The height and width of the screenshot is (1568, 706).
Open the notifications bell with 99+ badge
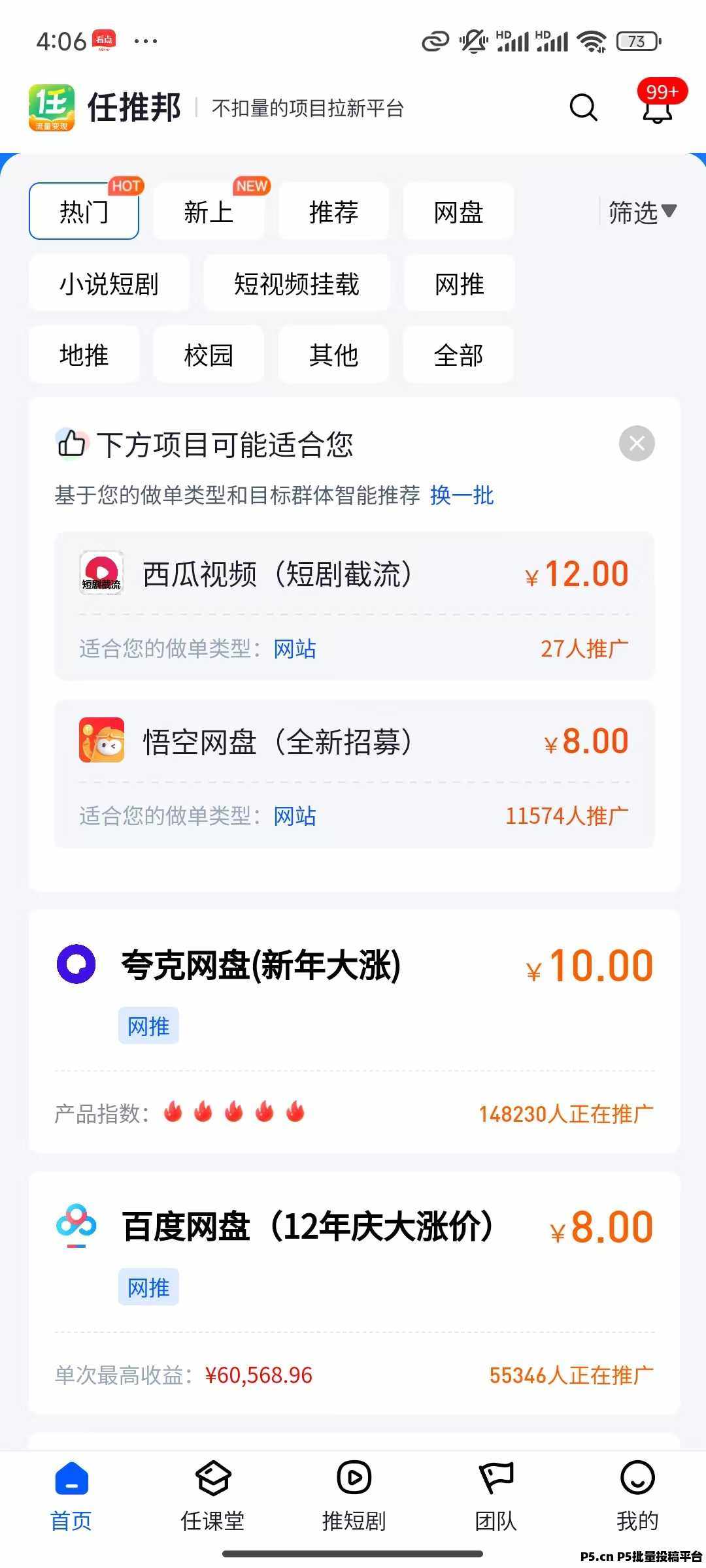click(x=659, y=105)
